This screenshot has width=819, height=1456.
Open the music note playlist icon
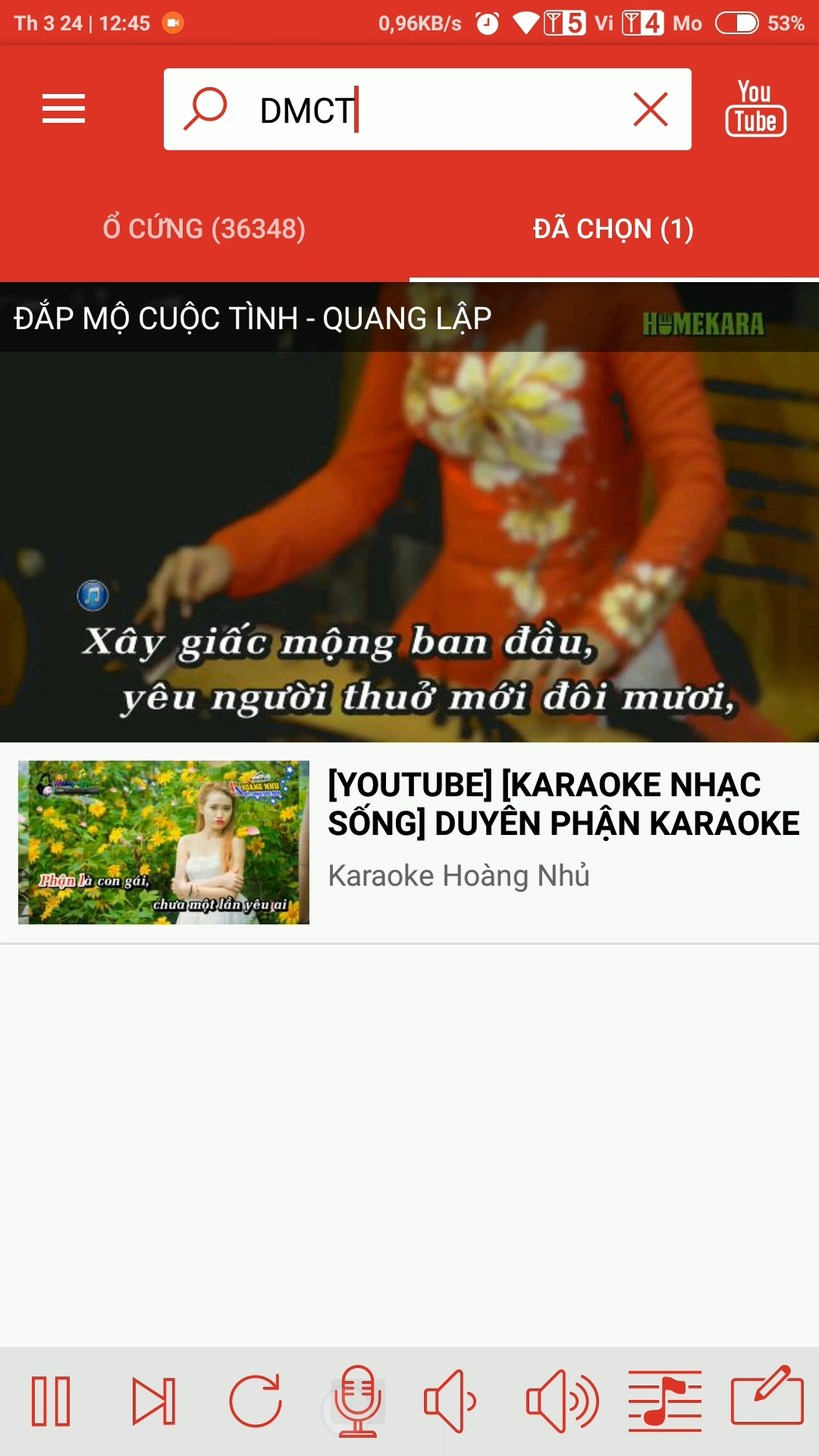pyautogui.click(x=664, y=1401)
